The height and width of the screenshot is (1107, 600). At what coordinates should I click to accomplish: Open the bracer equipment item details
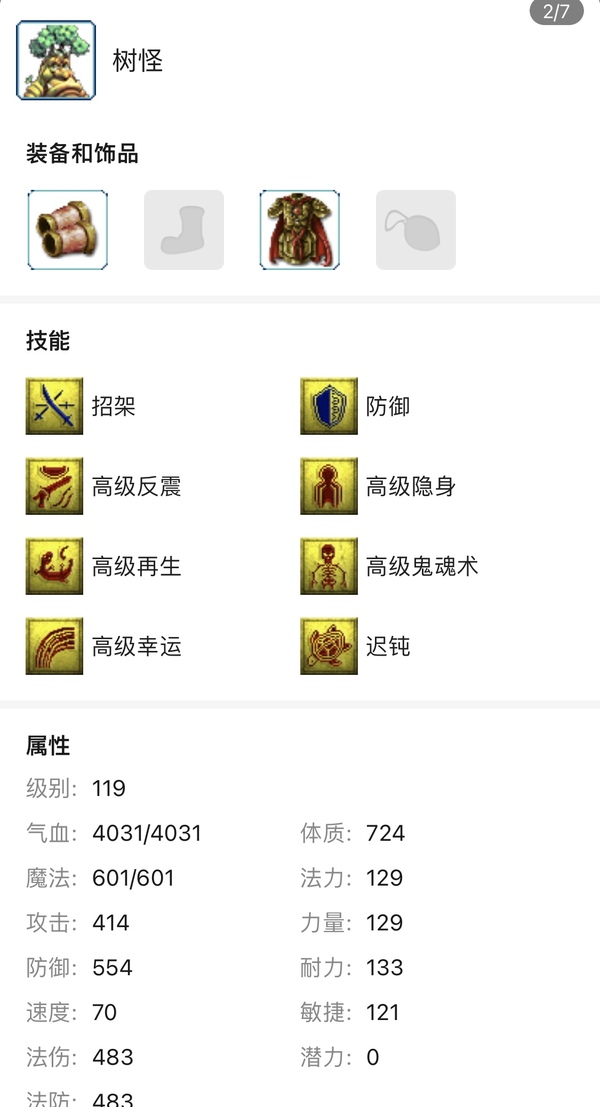pos(67,230)
